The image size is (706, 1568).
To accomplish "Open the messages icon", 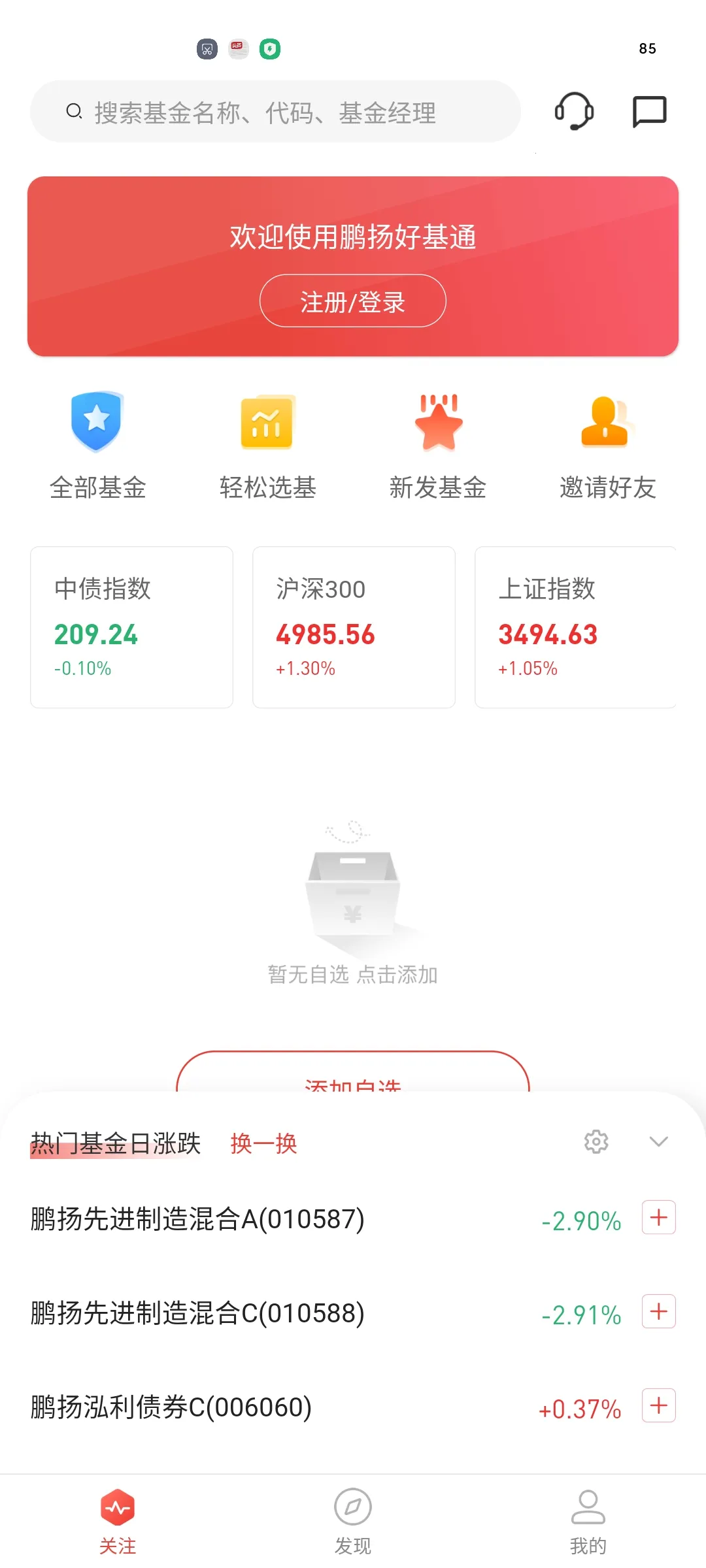I will tap(649, 111).
